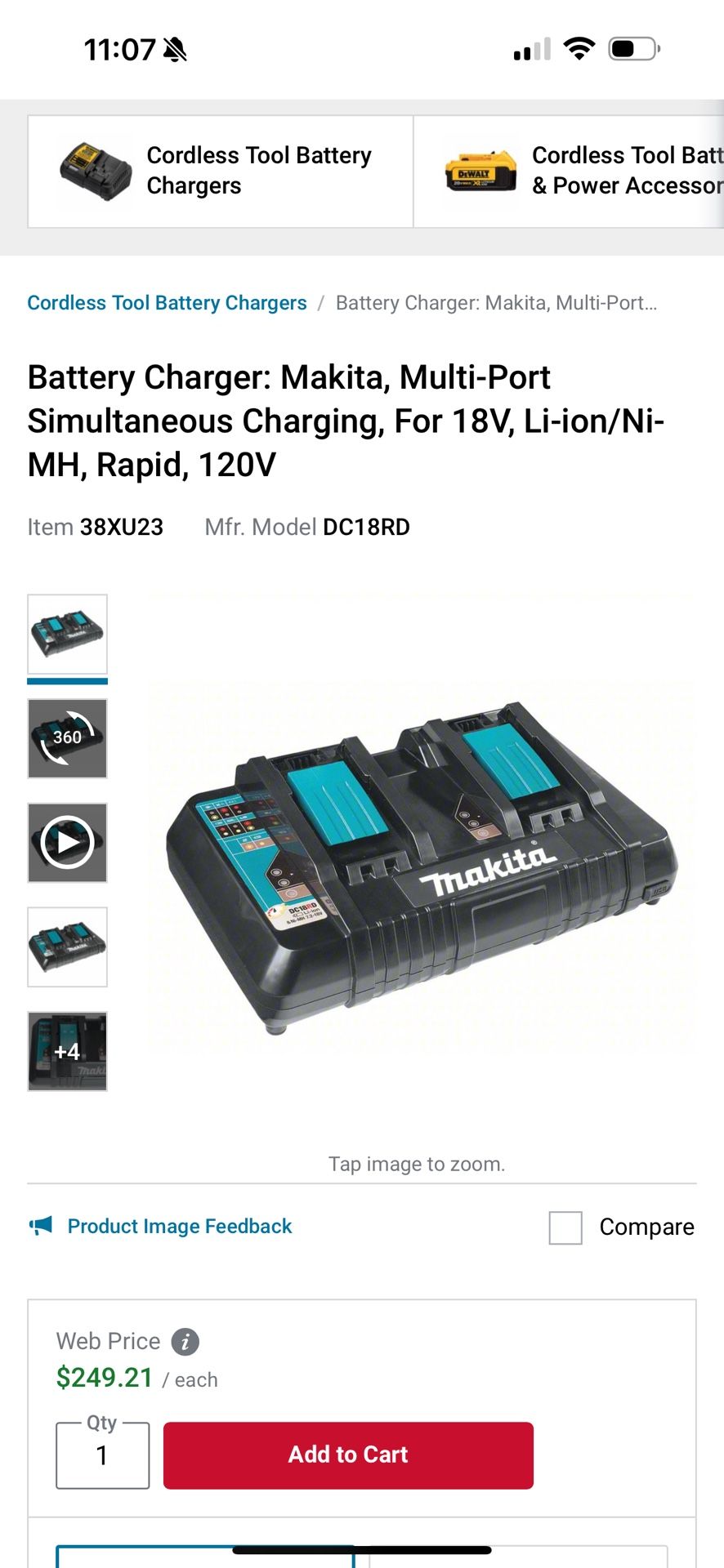Add the Makita charger to cart

coord(348,1454)
